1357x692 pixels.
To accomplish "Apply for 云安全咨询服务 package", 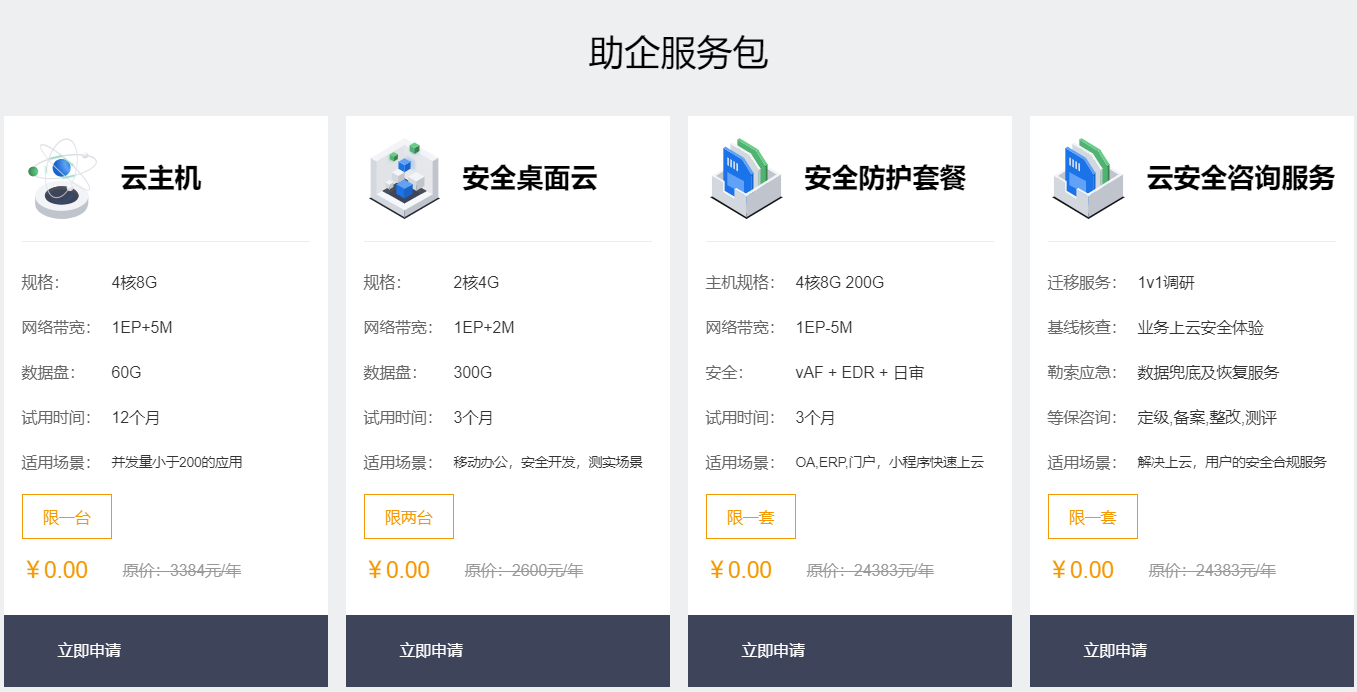I will click(1115, 650).
